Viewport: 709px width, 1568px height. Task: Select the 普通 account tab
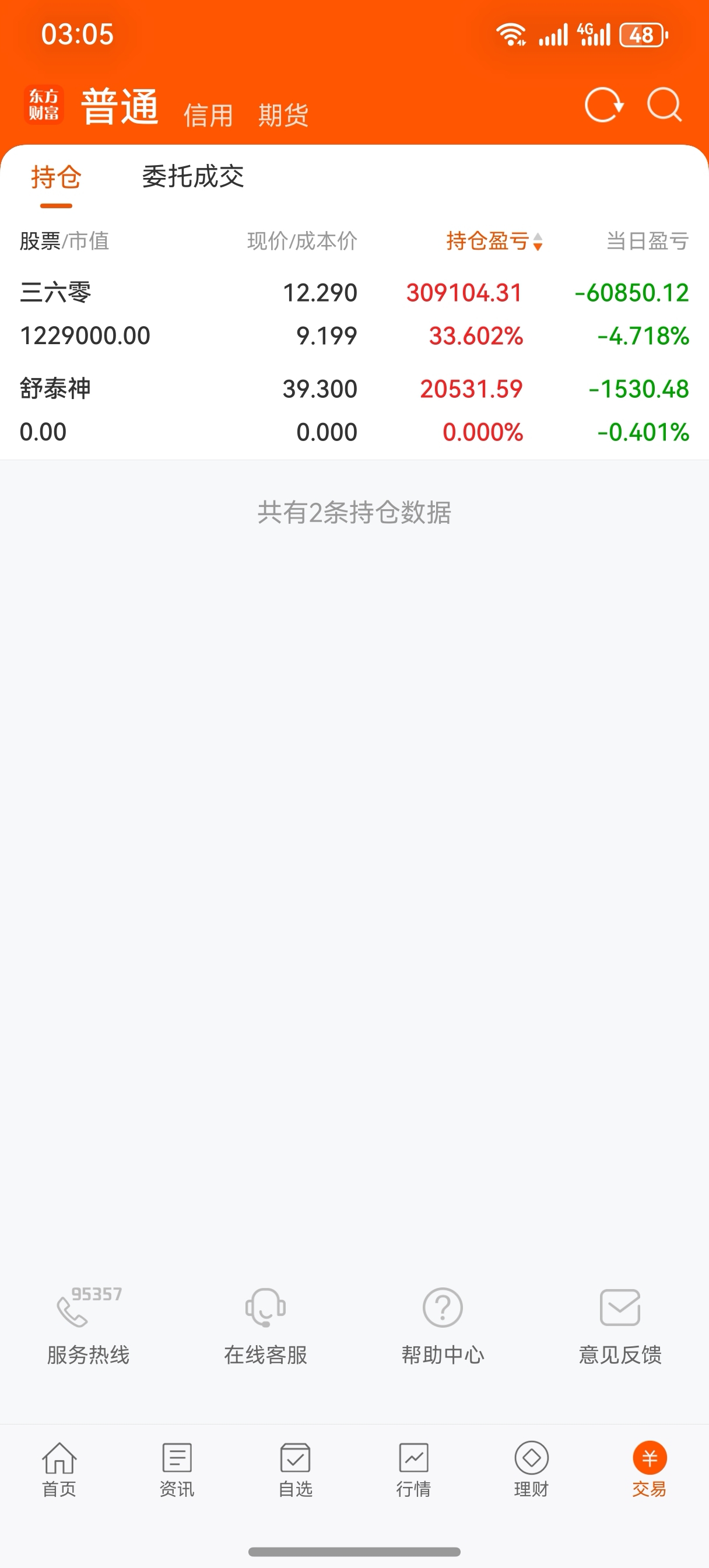(x=120, y=107)
